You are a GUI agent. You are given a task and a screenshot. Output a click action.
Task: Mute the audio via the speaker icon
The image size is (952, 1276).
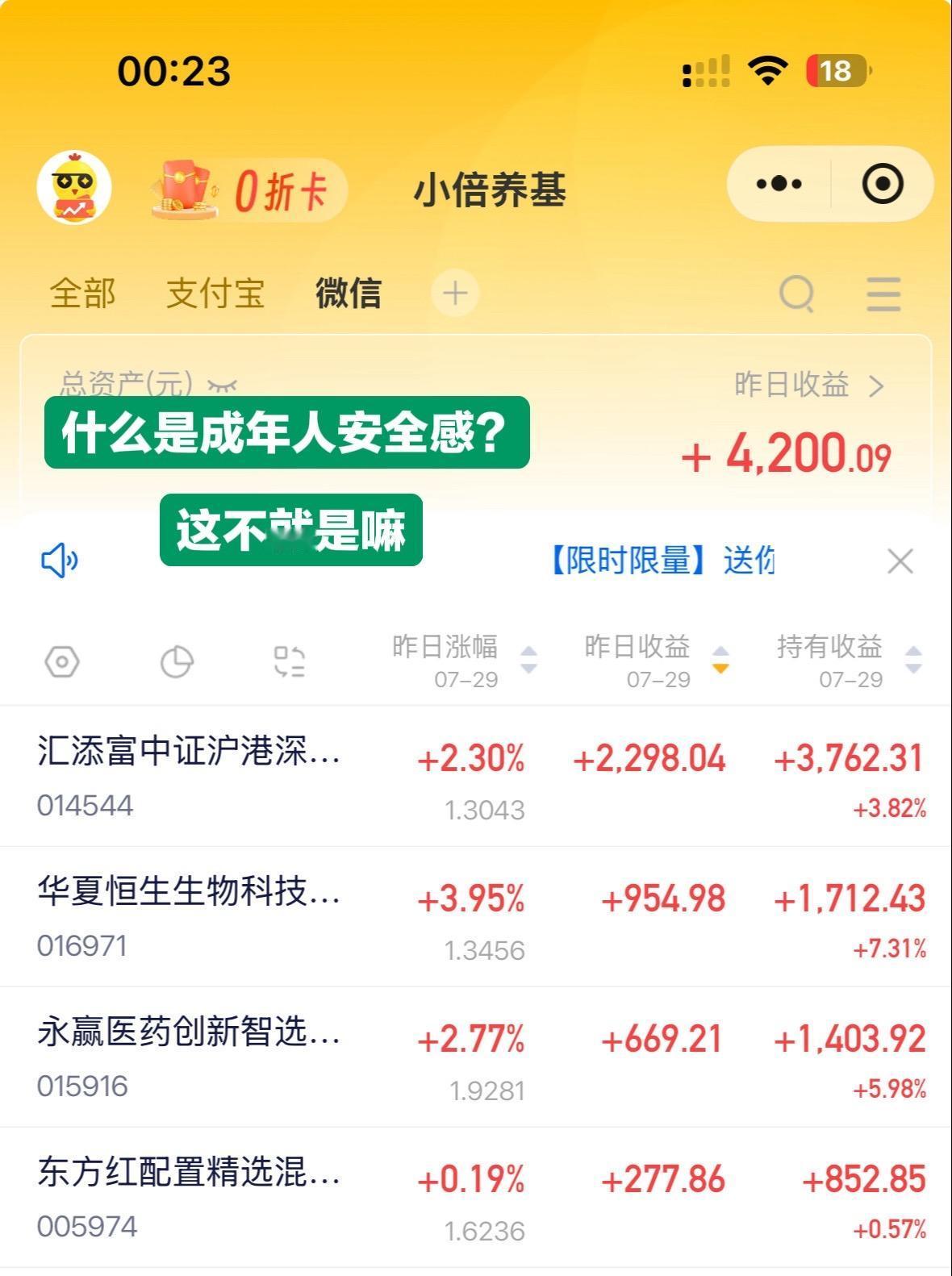coord(58,561)
